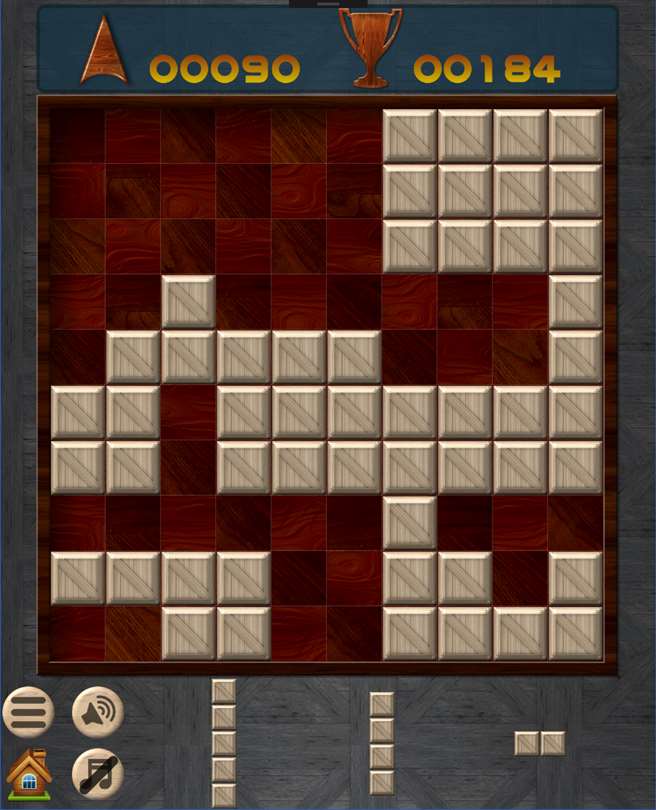Go to the home screen house icon
The height and width of the screenshot is (810, 656).
click(29, 774)
